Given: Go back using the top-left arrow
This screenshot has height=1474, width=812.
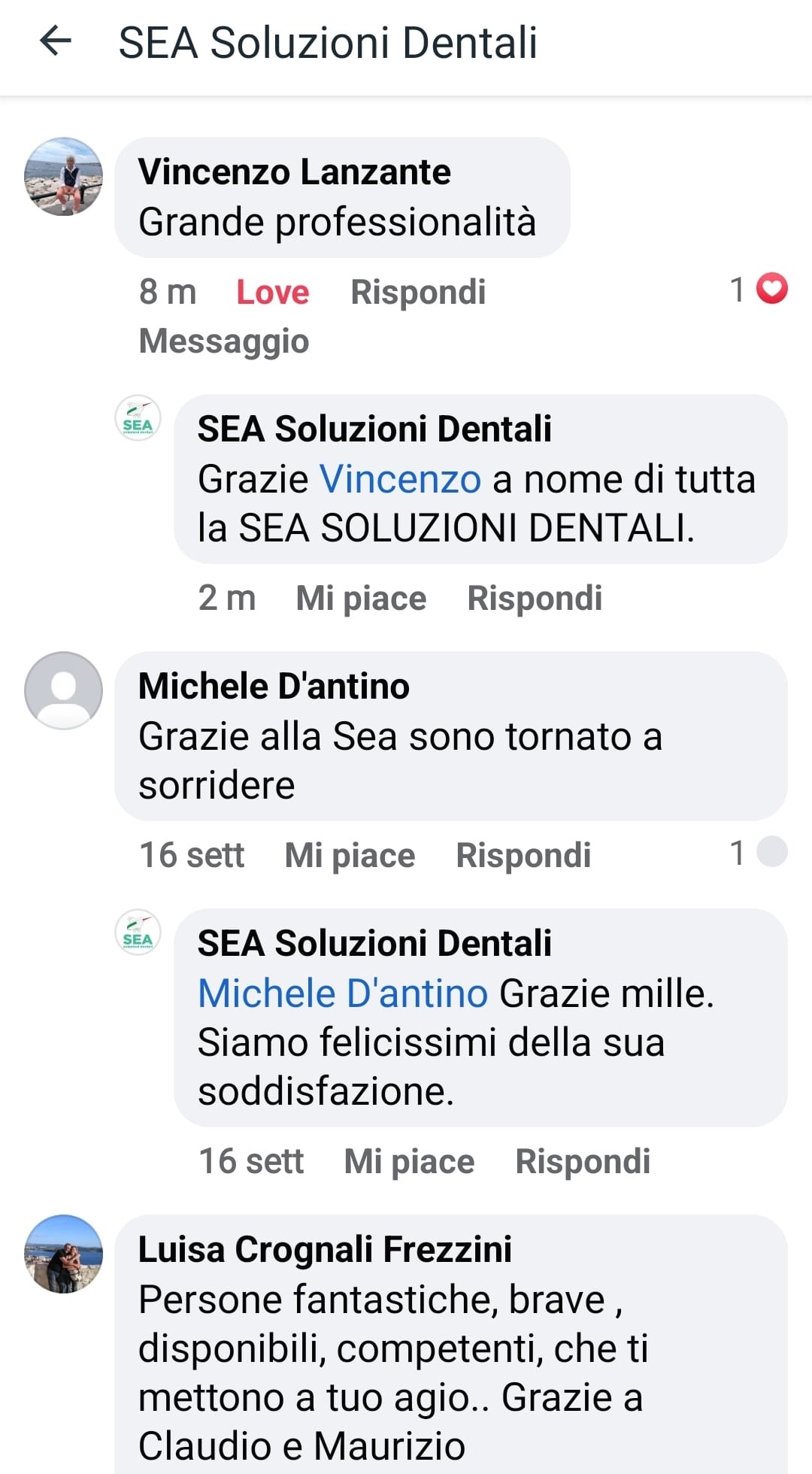Looking at the screenshot, I should click(x=55, y=41).
